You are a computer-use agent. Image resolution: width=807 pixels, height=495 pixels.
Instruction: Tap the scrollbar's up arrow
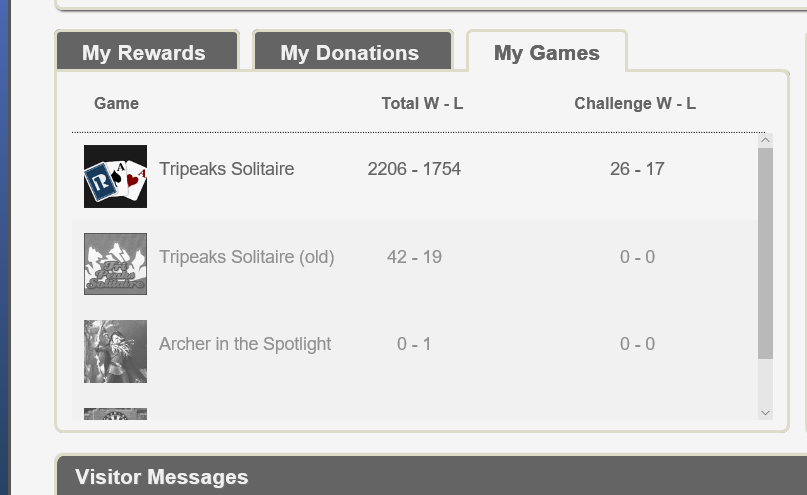click(765, 140)
